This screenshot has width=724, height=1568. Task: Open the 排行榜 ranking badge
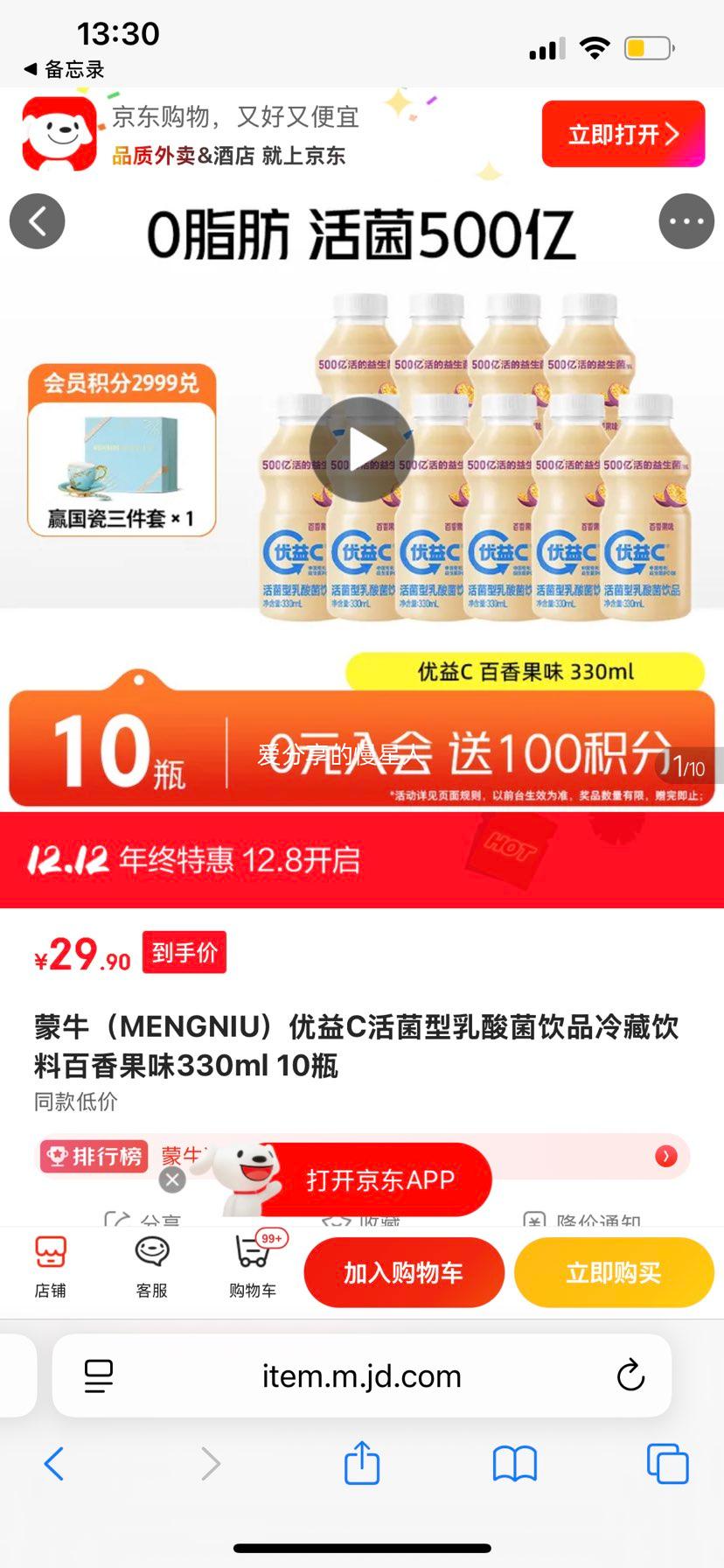point(93,1157)
